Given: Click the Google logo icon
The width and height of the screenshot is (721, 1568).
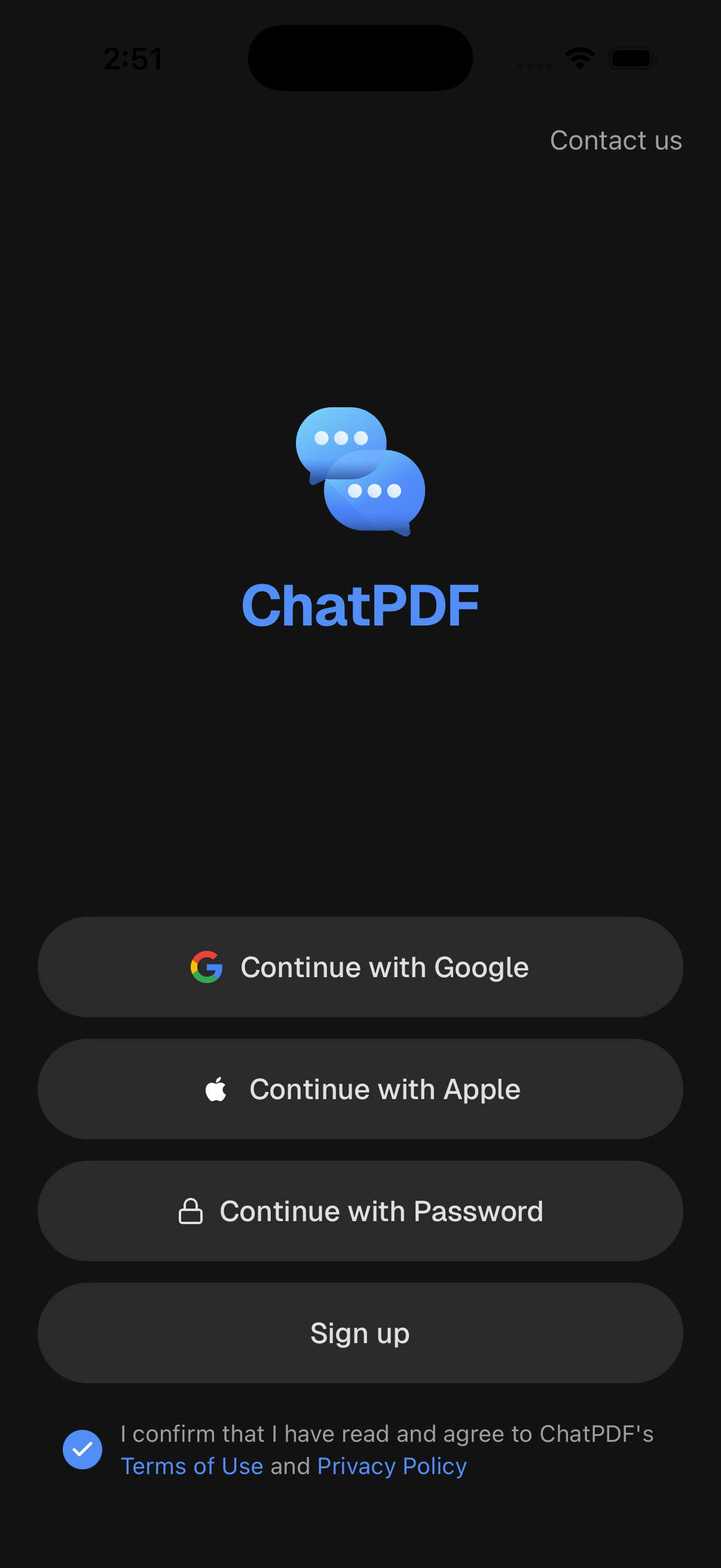Looking at the screenshot, I should pos(206,967).
